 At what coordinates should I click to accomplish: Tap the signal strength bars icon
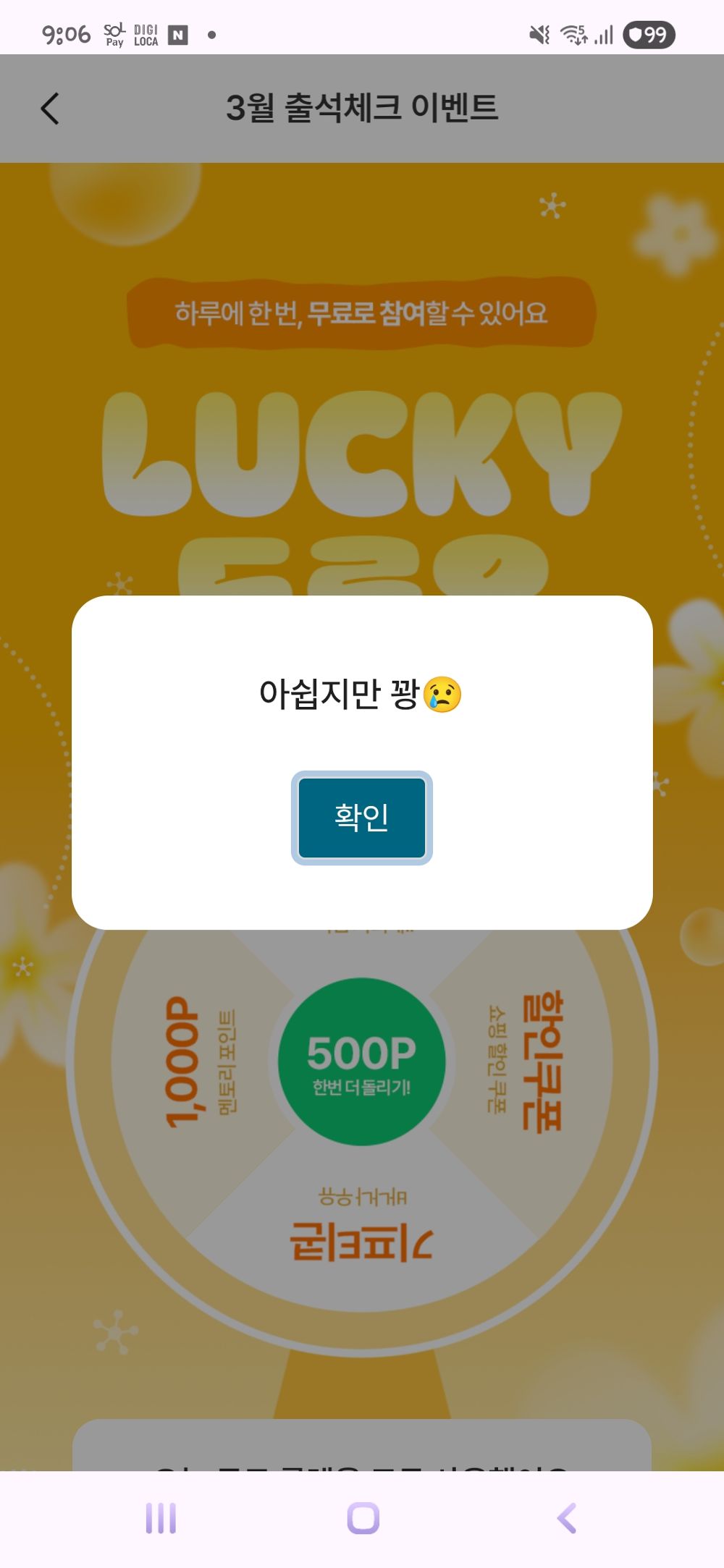click(x=607, y=33)
